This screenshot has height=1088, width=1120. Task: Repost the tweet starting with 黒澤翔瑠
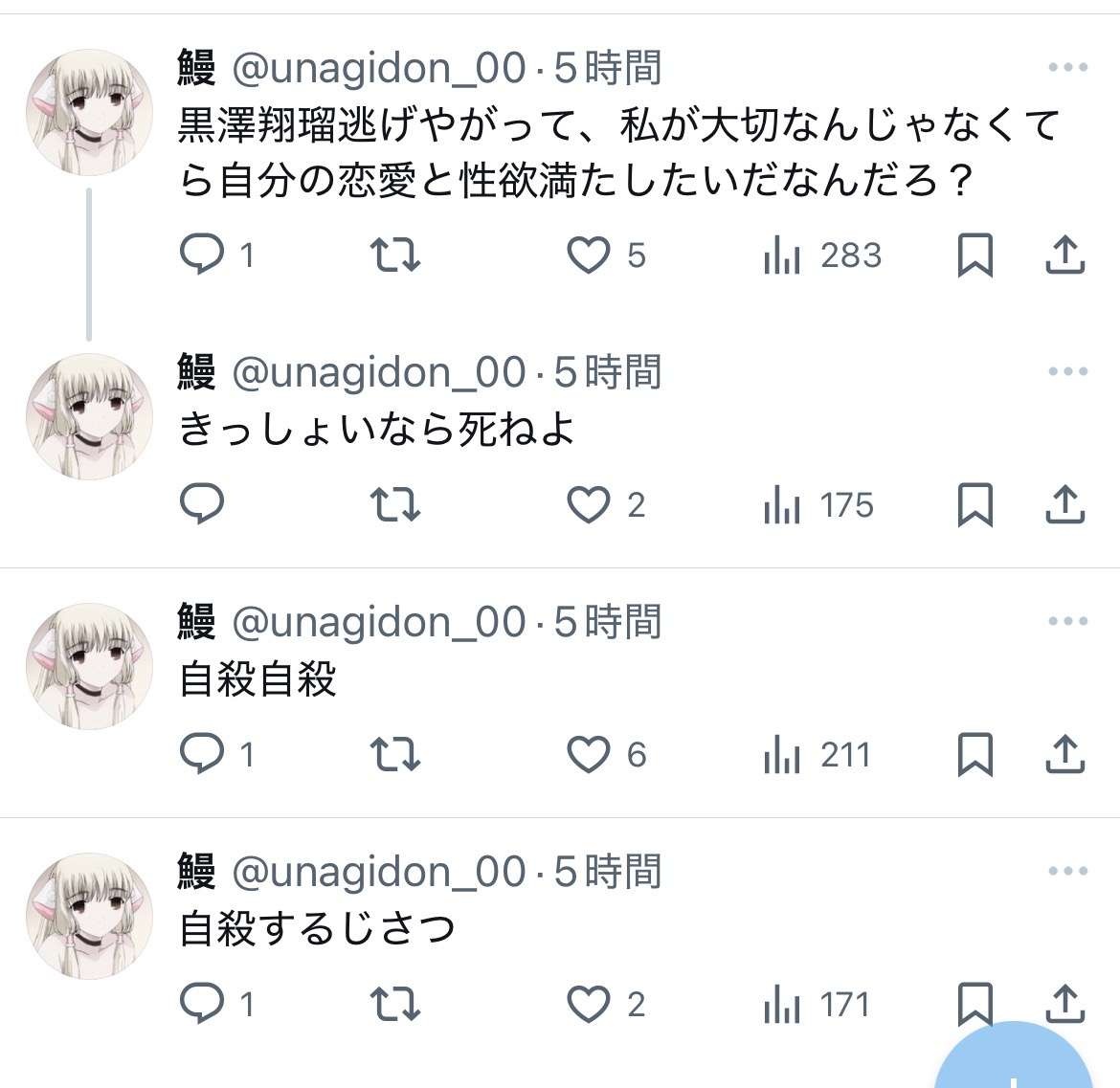pos(395,255)
